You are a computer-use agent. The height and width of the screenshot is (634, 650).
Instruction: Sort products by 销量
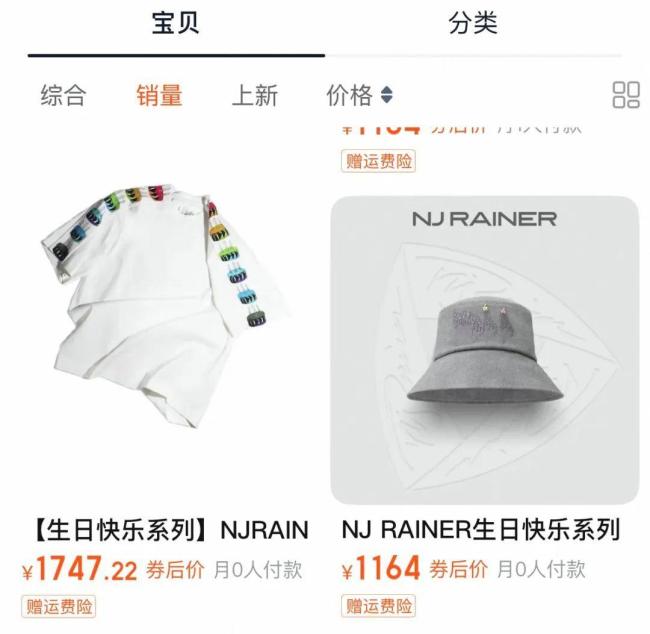pyautogui.click(x=160, y=96)
